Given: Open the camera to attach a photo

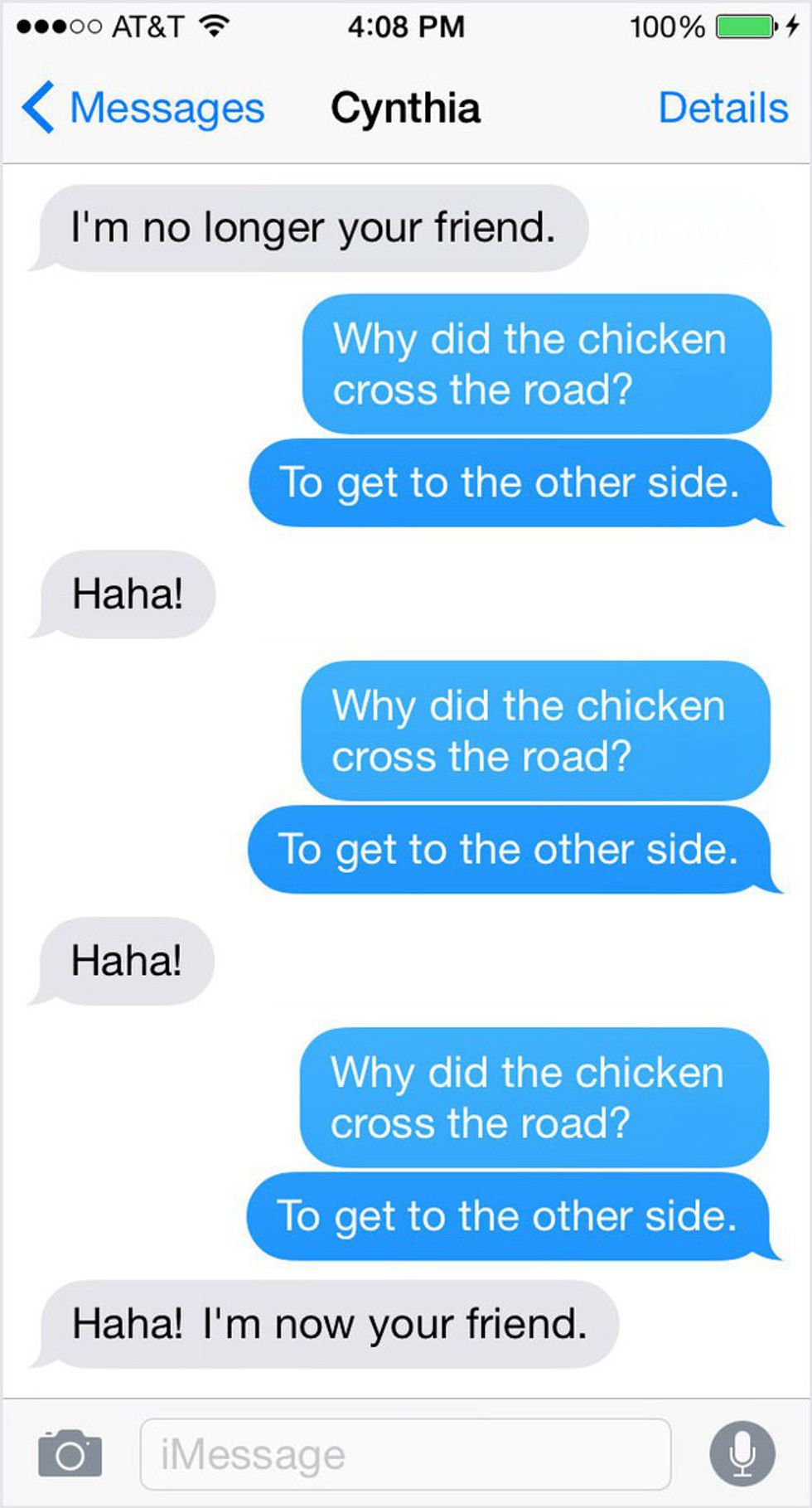Looking at the screenshot, I should click(70, 1453).
